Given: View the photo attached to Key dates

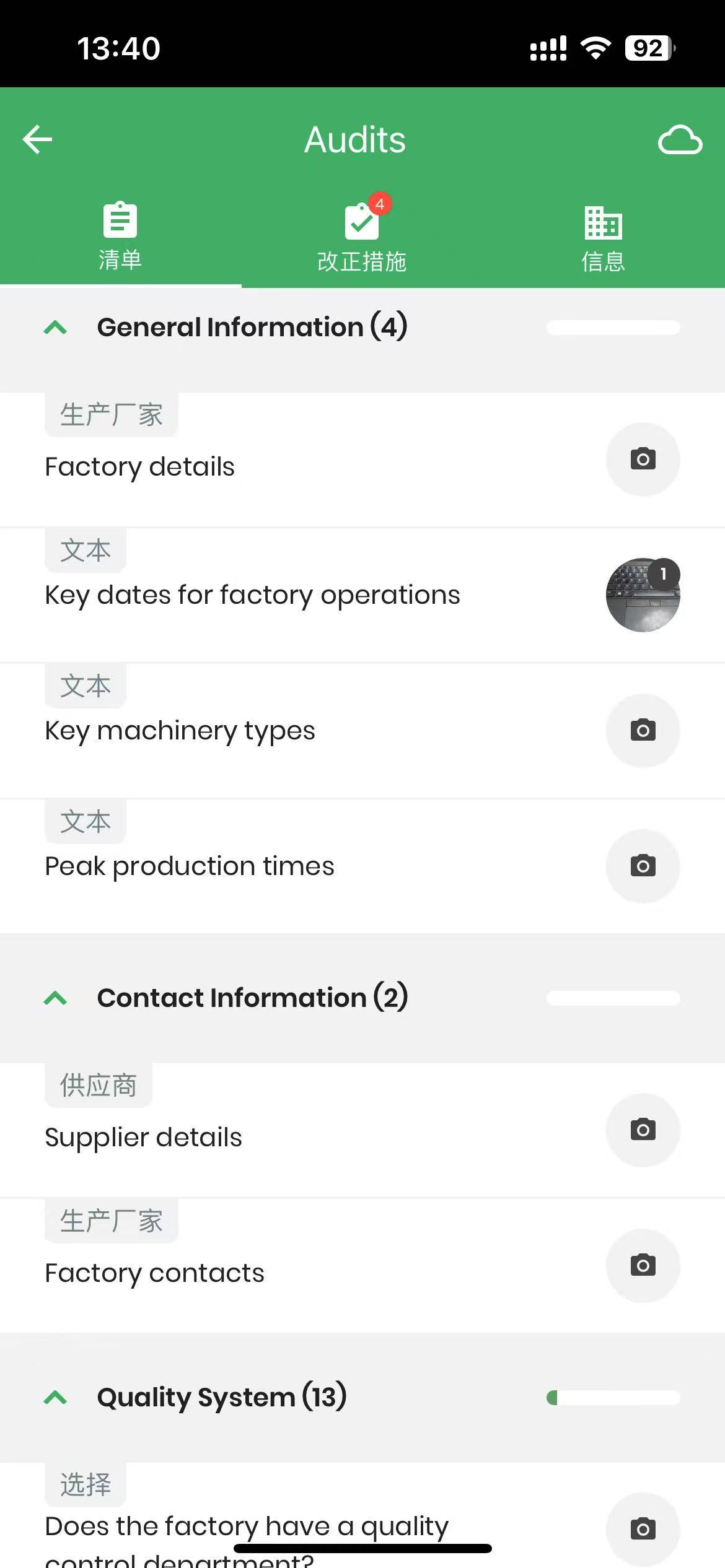Looking at the screenshot, I should (643, 595).
